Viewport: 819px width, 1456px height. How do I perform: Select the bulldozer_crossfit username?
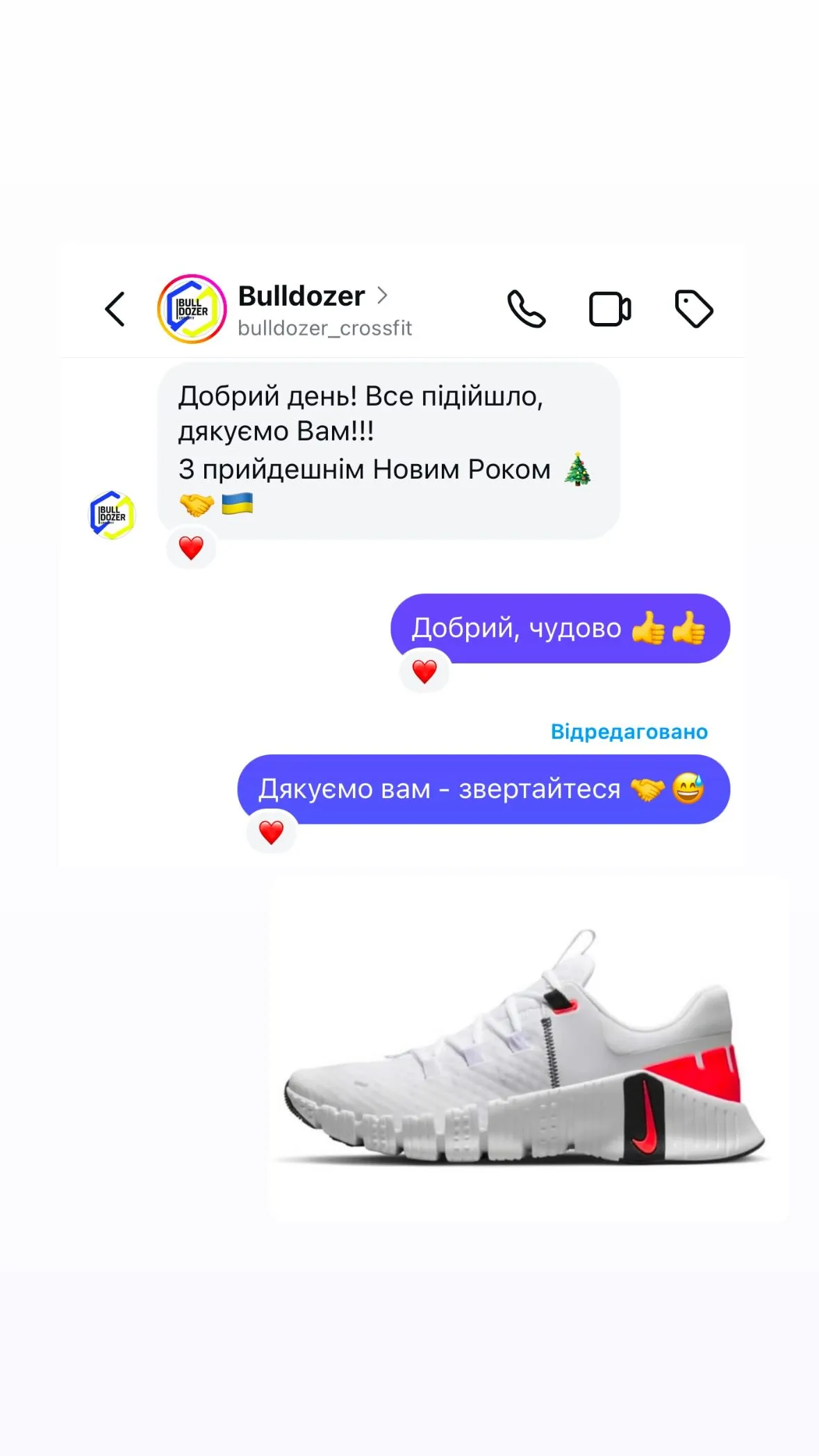324,327
